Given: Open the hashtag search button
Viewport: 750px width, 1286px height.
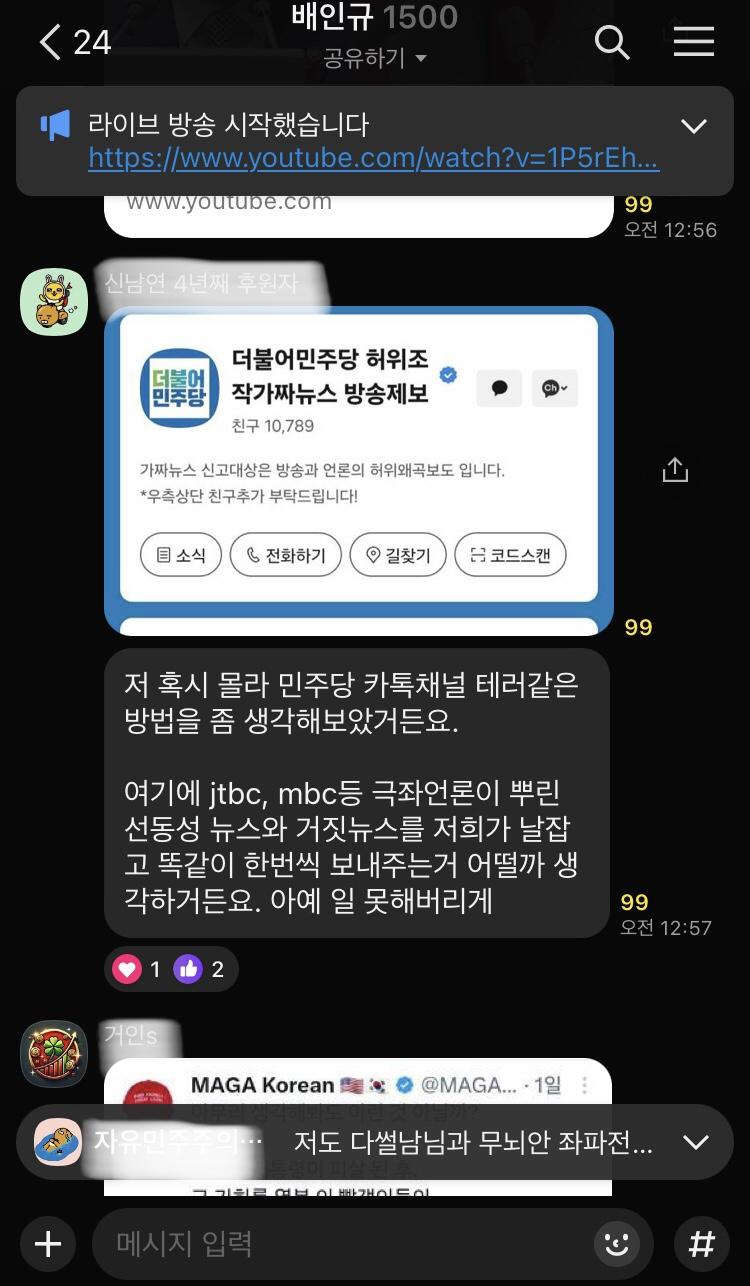Looking at the screenshot, I should coord(702,1244).
